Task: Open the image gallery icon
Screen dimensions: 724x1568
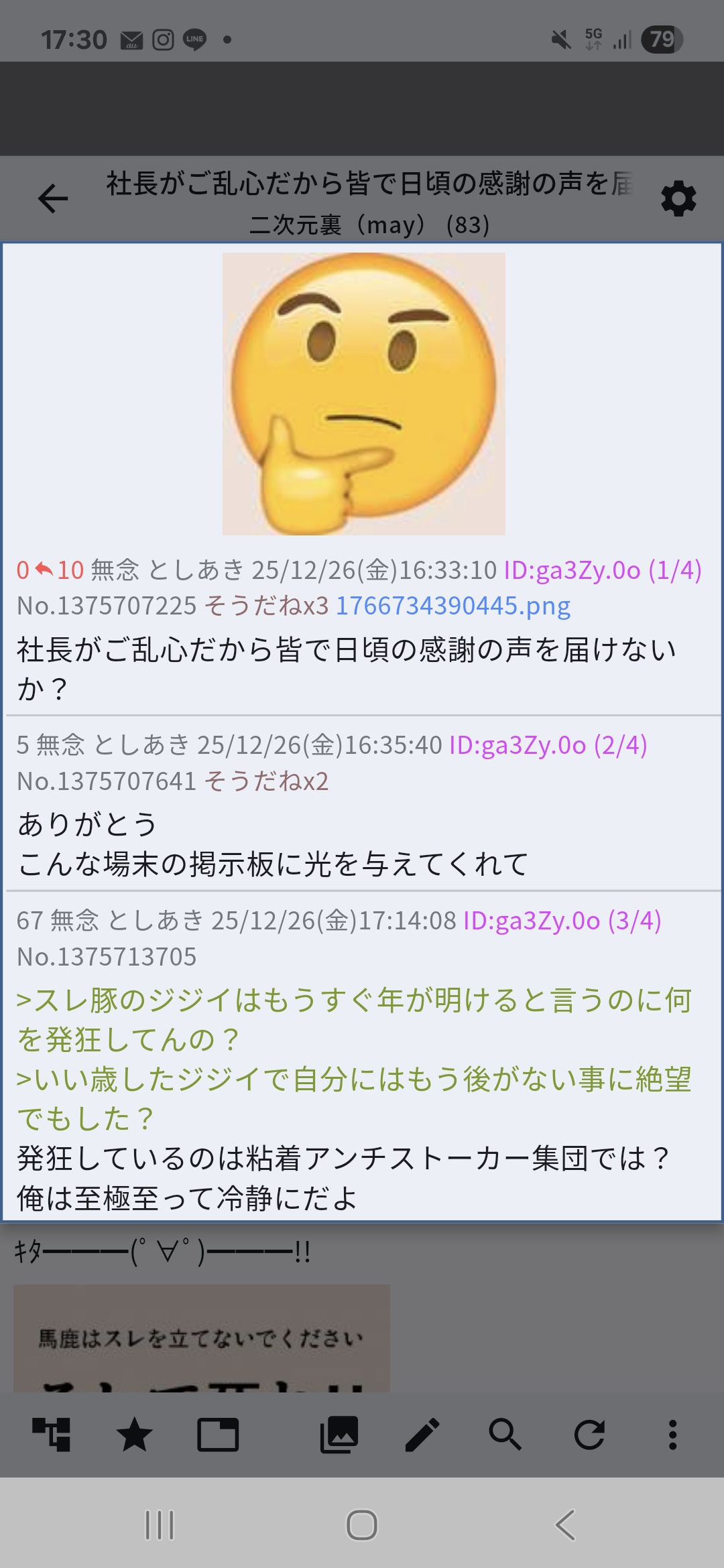Action: point(339,1435)
